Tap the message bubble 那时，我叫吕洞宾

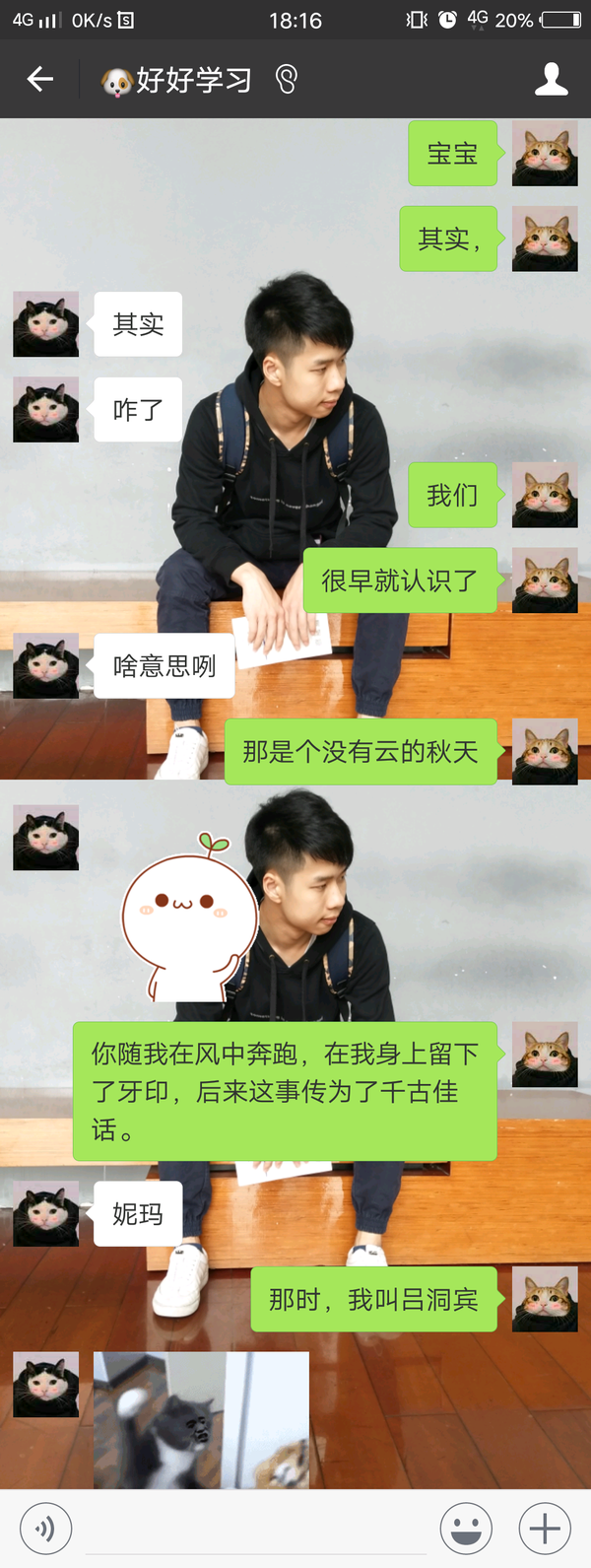374,1300
